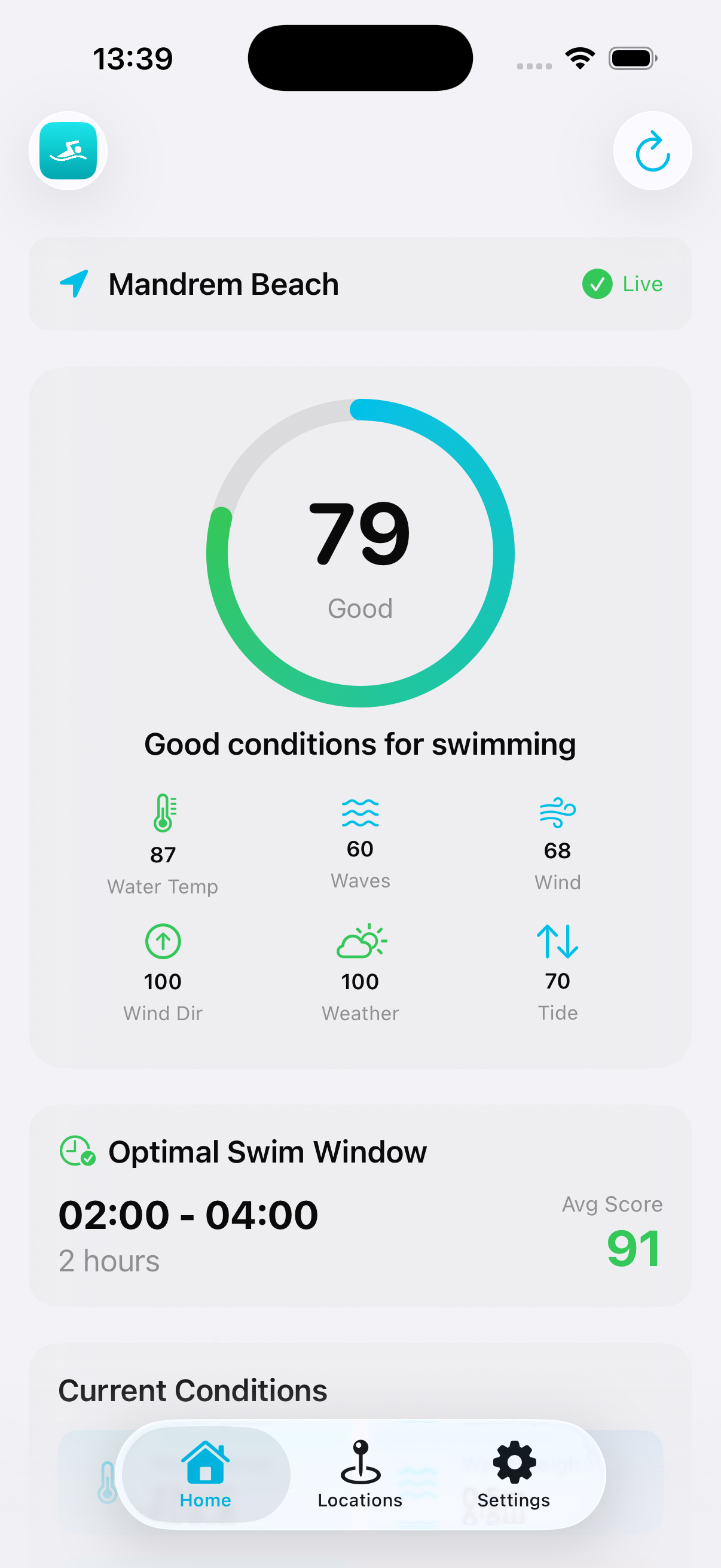The width and height of the screenshot is (721, 1568).
Task: Tap the Optimal Swim Window clock icon
Action: tap(75, 1151)
